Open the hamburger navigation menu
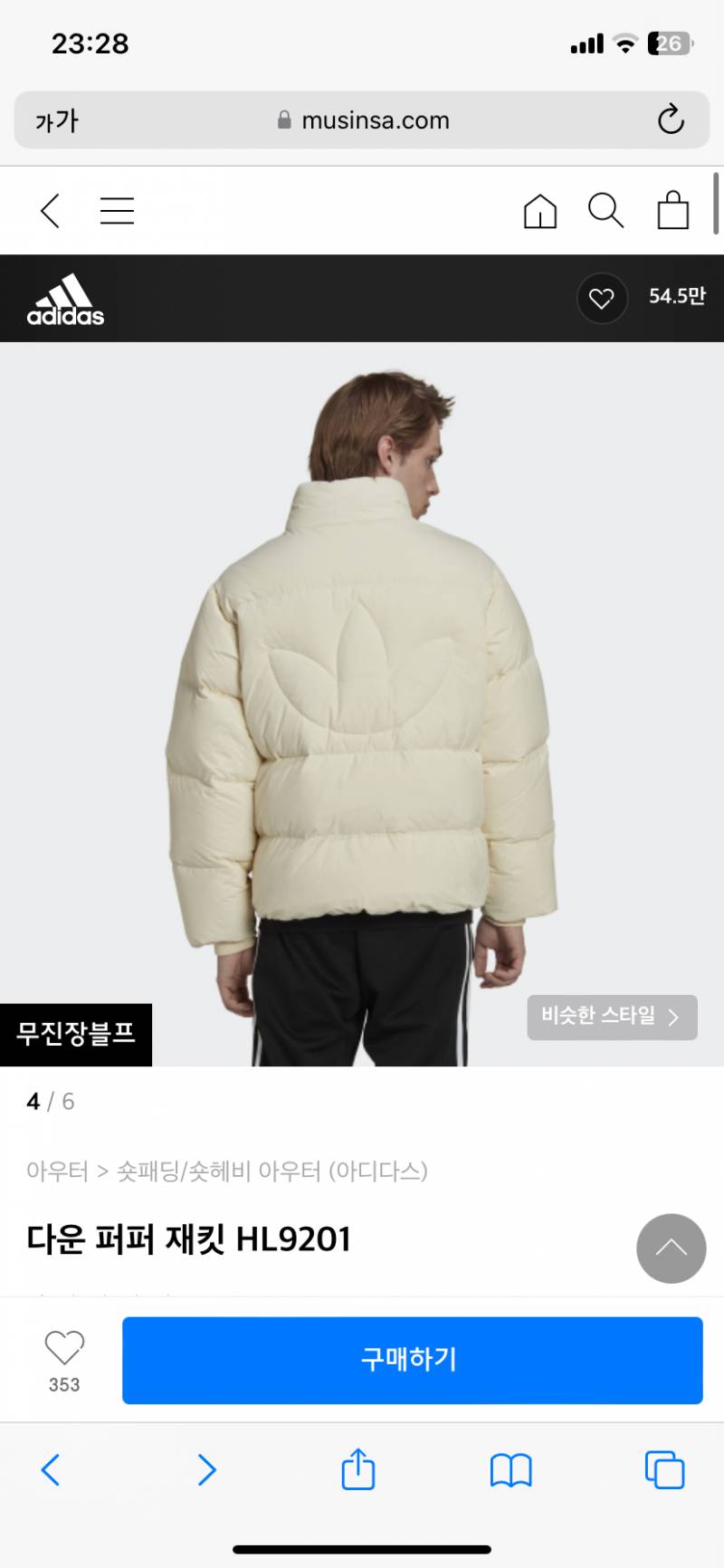Viewport: 724px width, 1568px height. pyautogui.click(x=117, y=210)
